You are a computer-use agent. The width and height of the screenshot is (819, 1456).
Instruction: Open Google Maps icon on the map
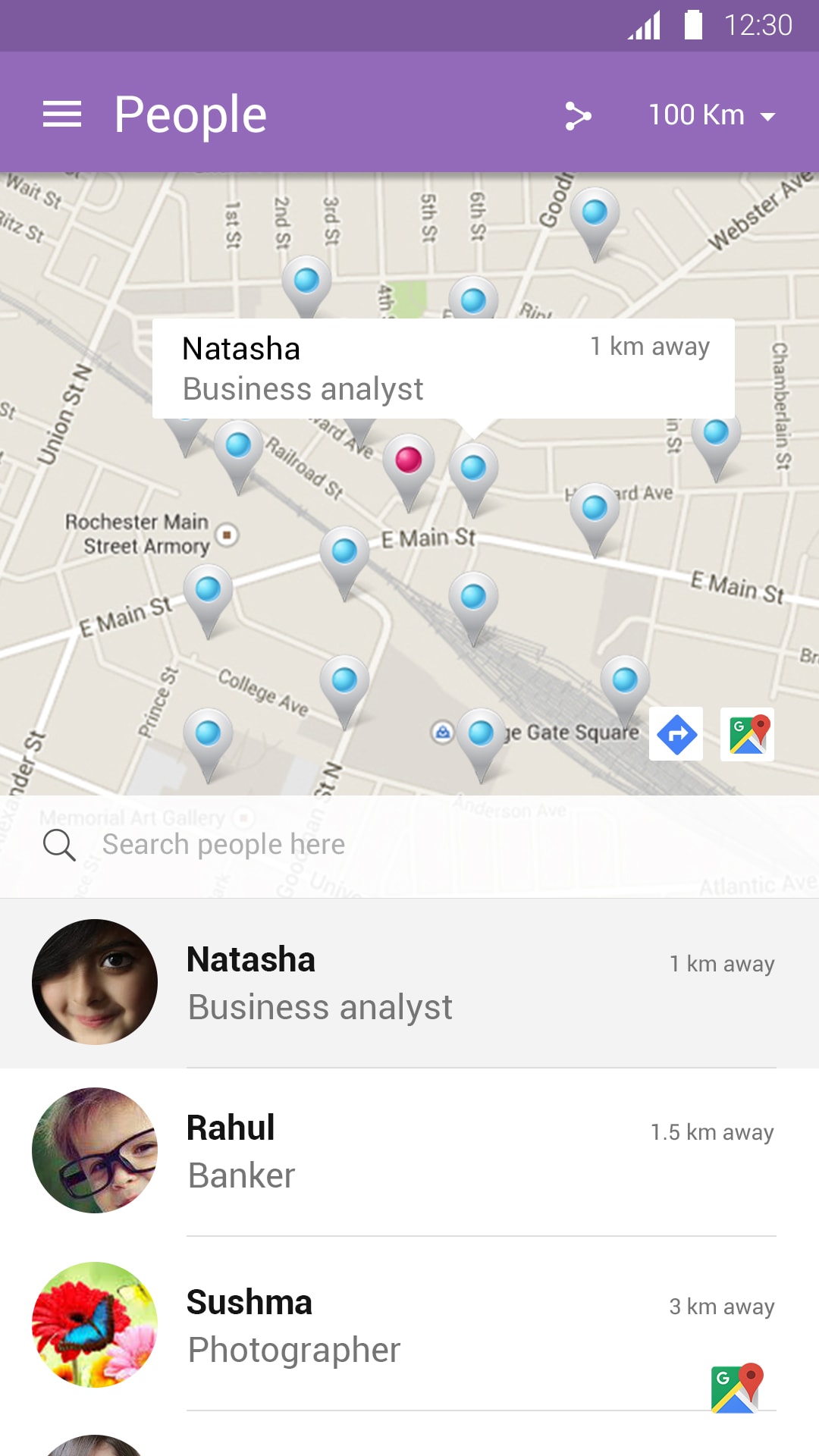point(748,734)
